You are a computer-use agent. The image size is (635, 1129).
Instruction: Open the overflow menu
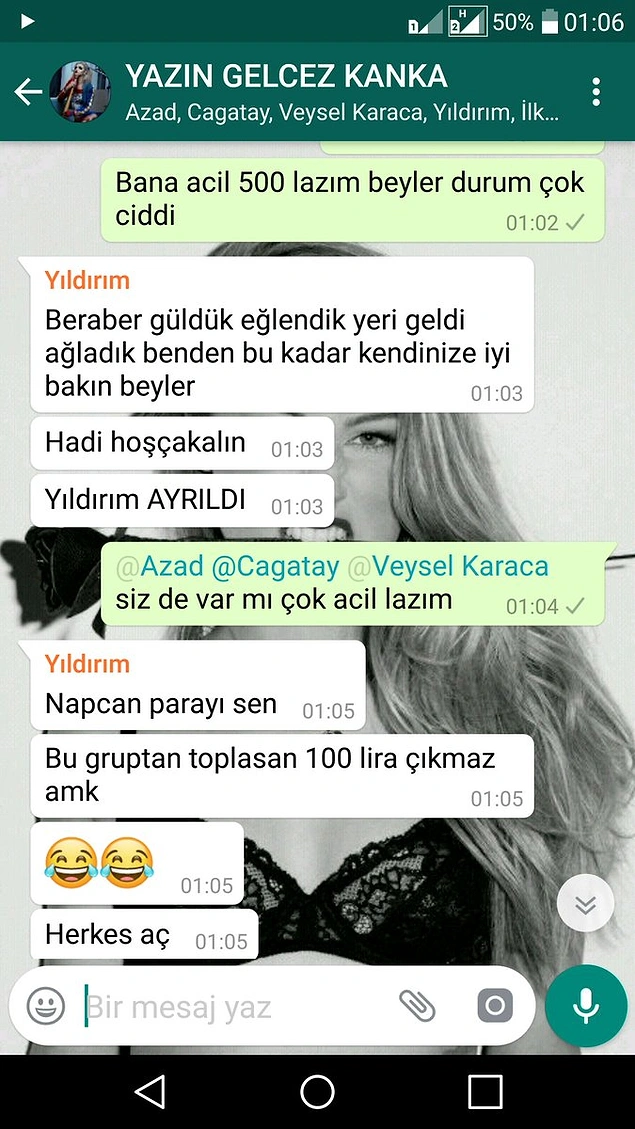coord(596,93)
